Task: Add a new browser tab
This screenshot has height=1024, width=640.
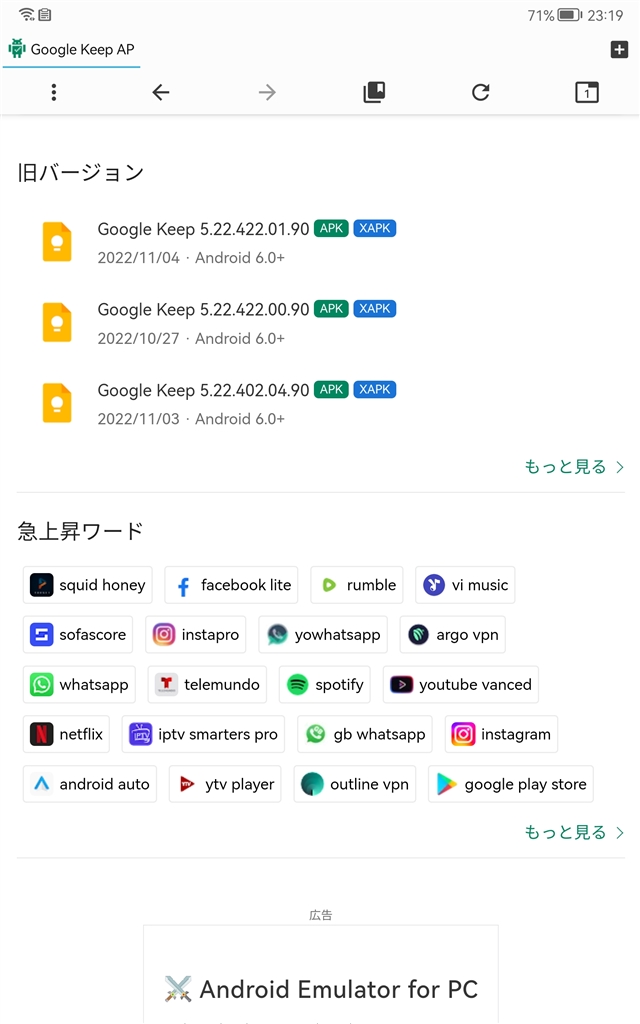Action: (x=618, y=49)
